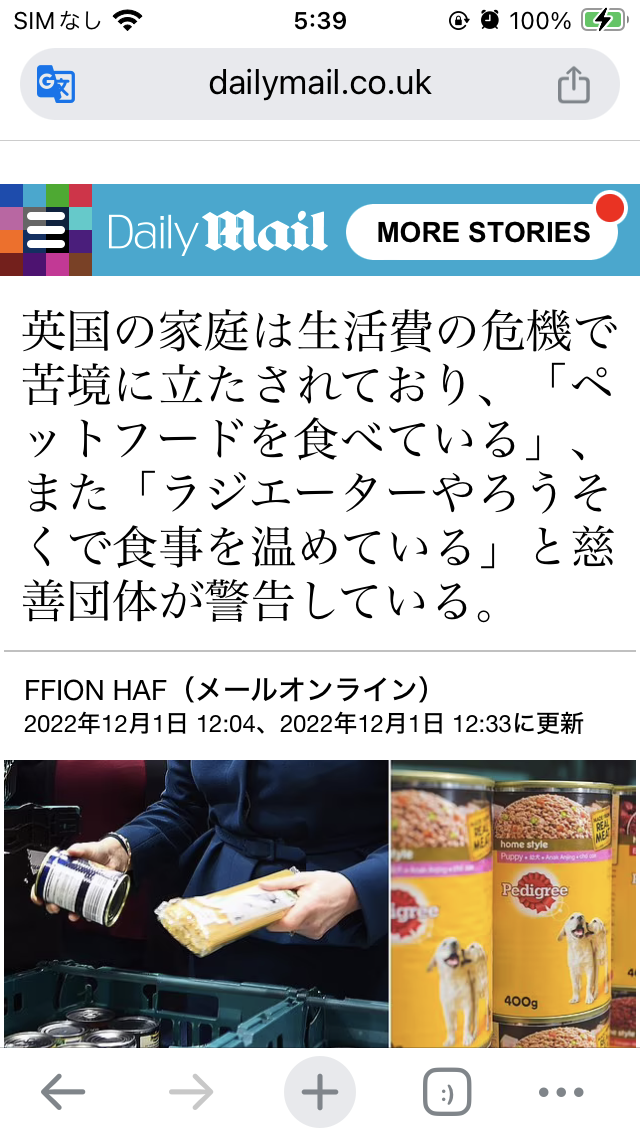Open the Daily Mail hamburger menu
Screen dimensions: 640x1136
click(x=46, y=230)
